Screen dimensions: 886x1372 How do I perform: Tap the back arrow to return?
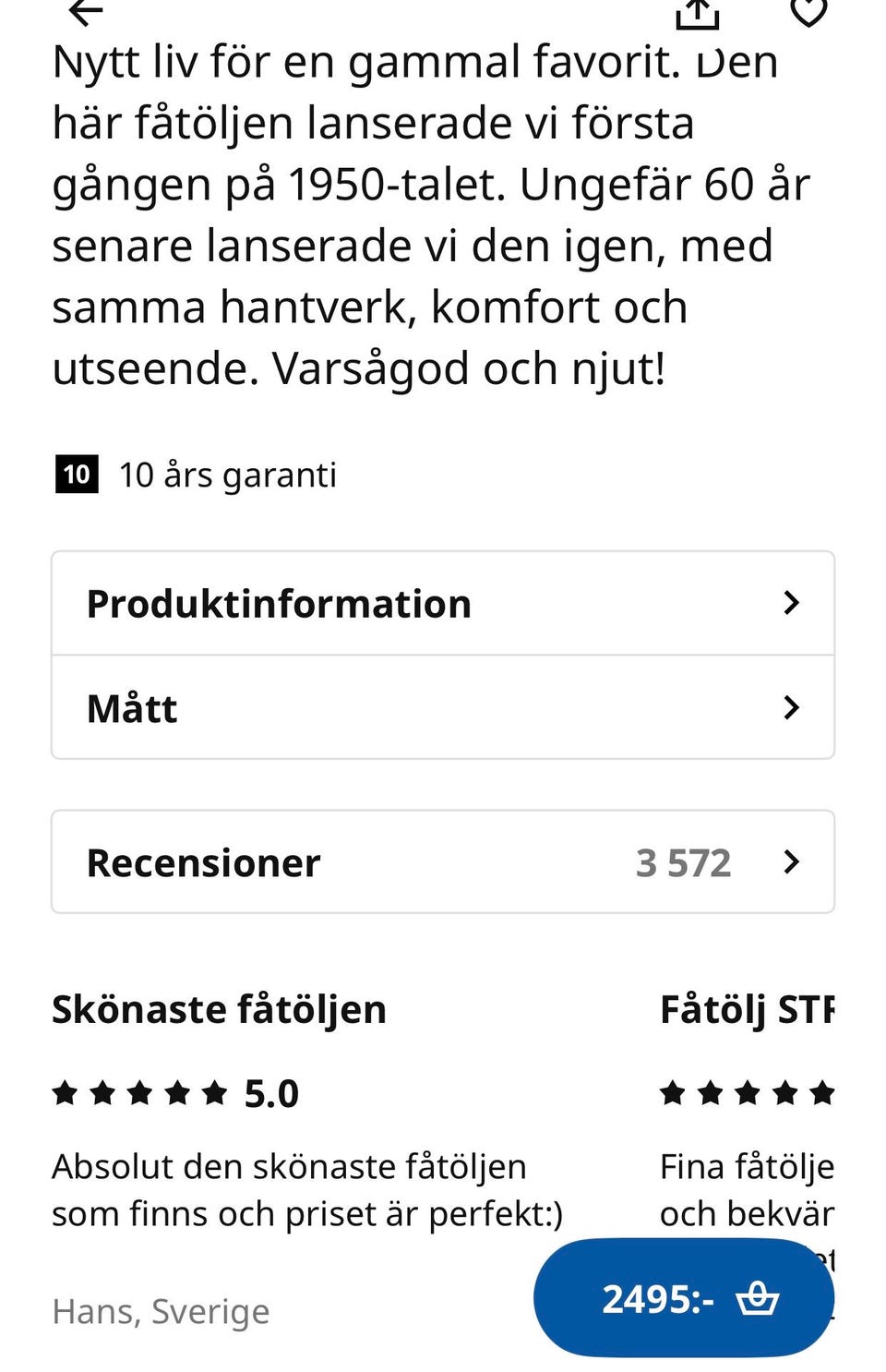[x=85, y=13]
